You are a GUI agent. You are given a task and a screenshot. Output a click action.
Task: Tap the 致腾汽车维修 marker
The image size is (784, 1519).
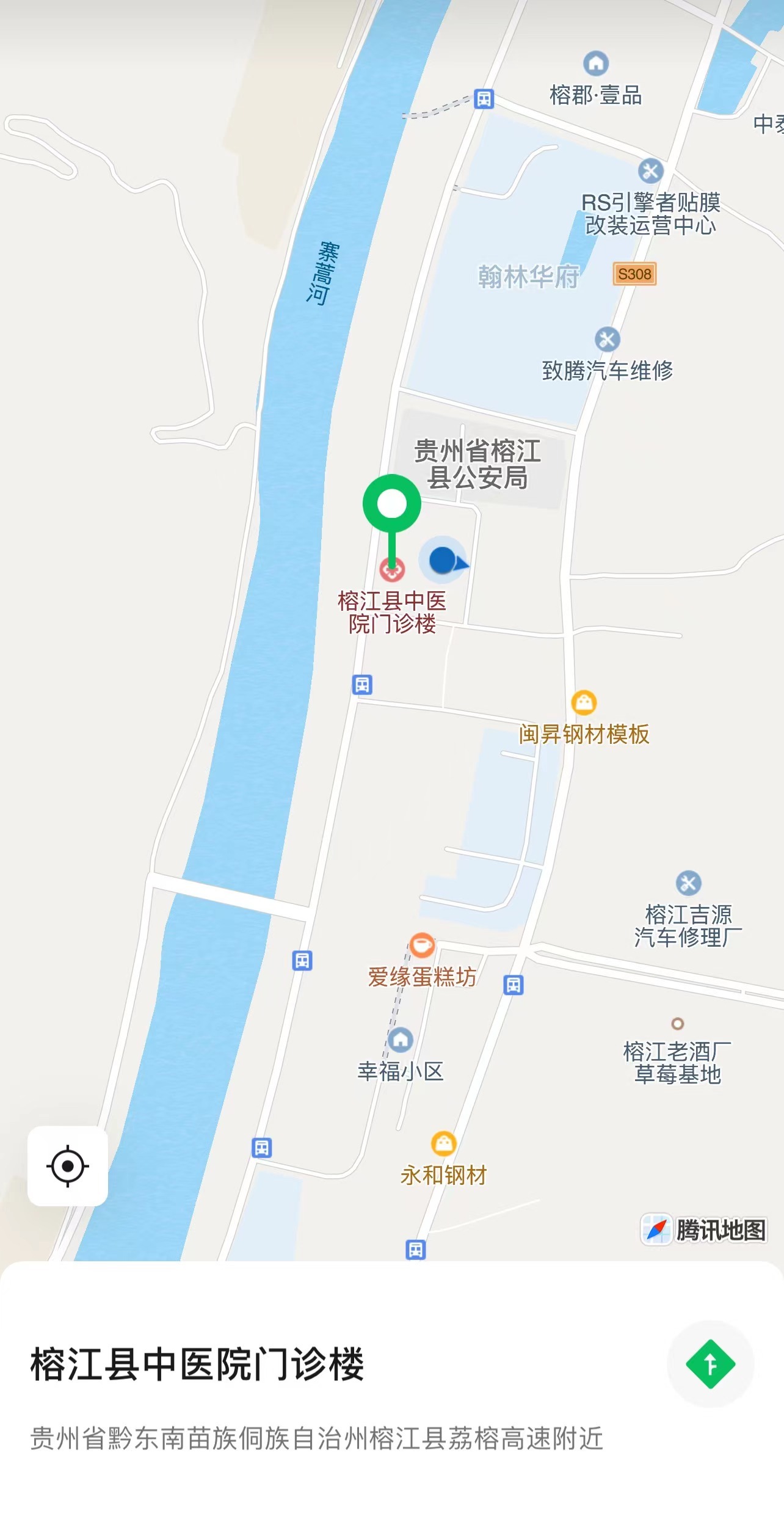tap(607, 339)
